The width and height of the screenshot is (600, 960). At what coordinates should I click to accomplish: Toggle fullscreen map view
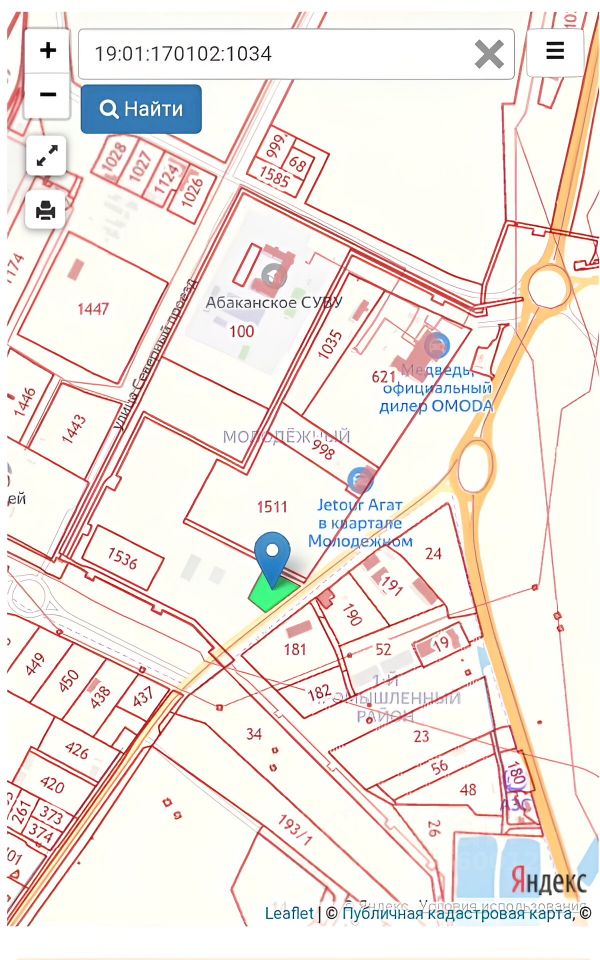46,156
